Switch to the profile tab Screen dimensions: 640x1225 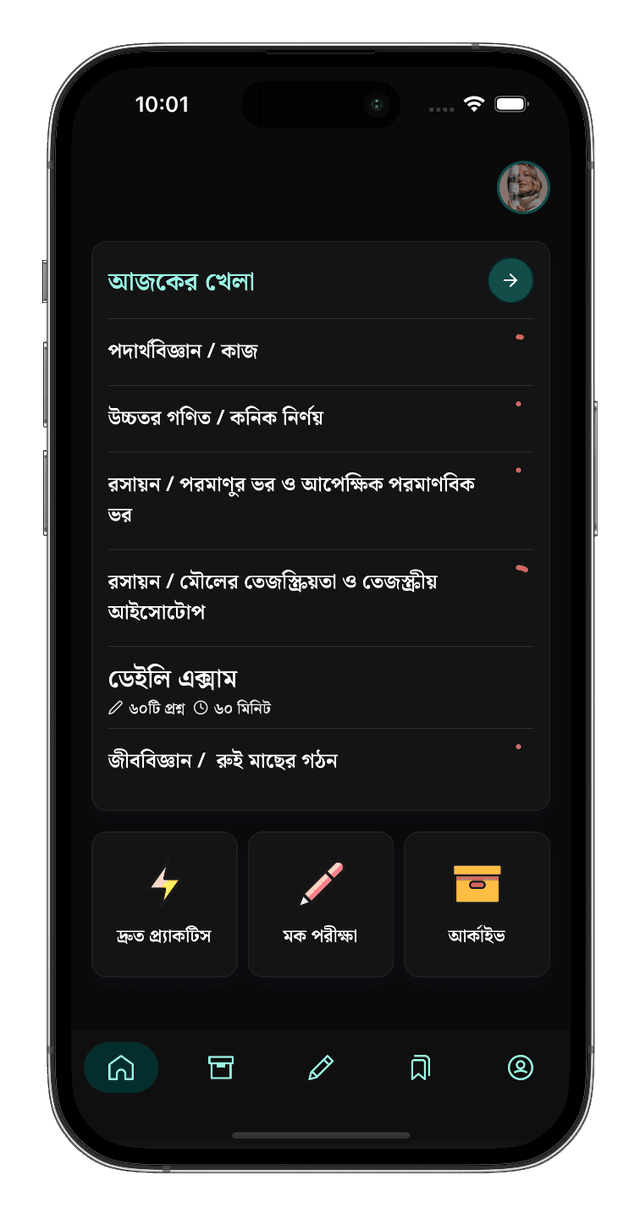click(x=520, y=1067)
